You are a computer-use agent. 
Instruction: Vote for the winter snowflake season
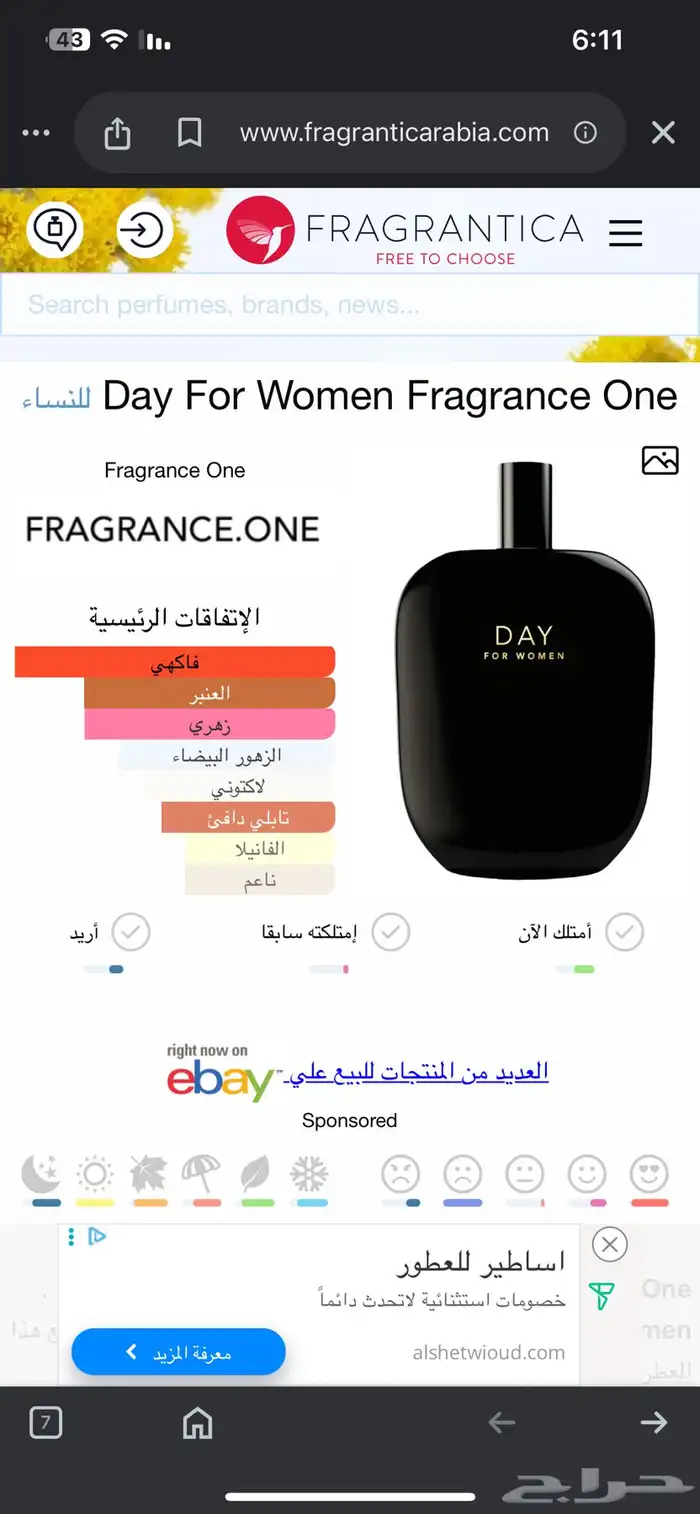click(310, 1174)
